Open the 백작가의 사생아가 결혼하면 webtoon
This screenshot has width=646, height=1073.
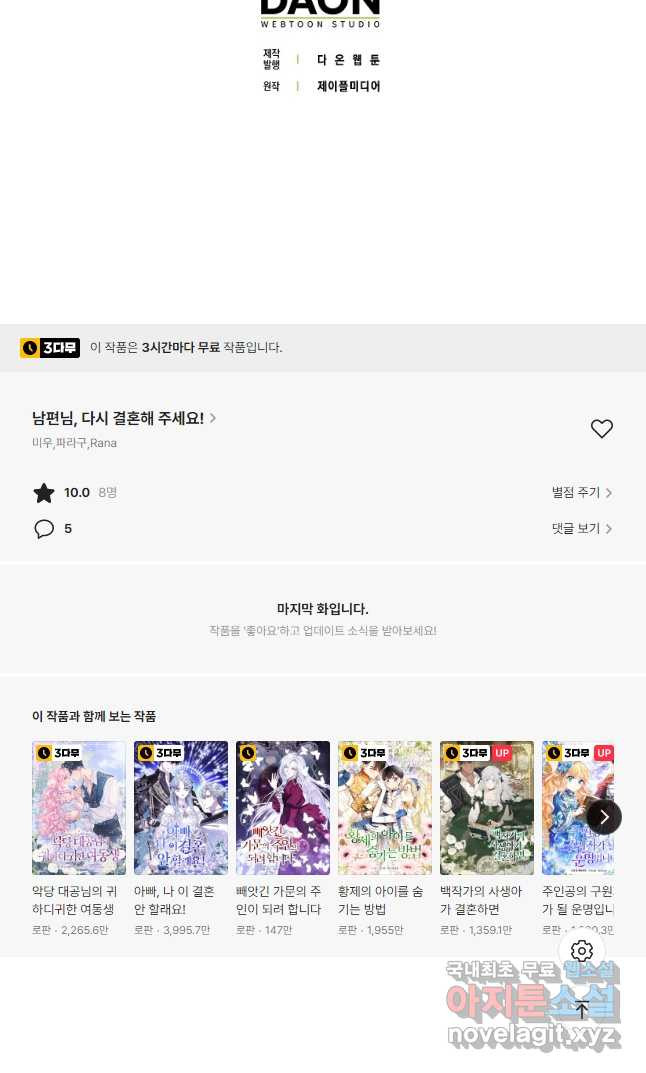[x=487, y=808]
